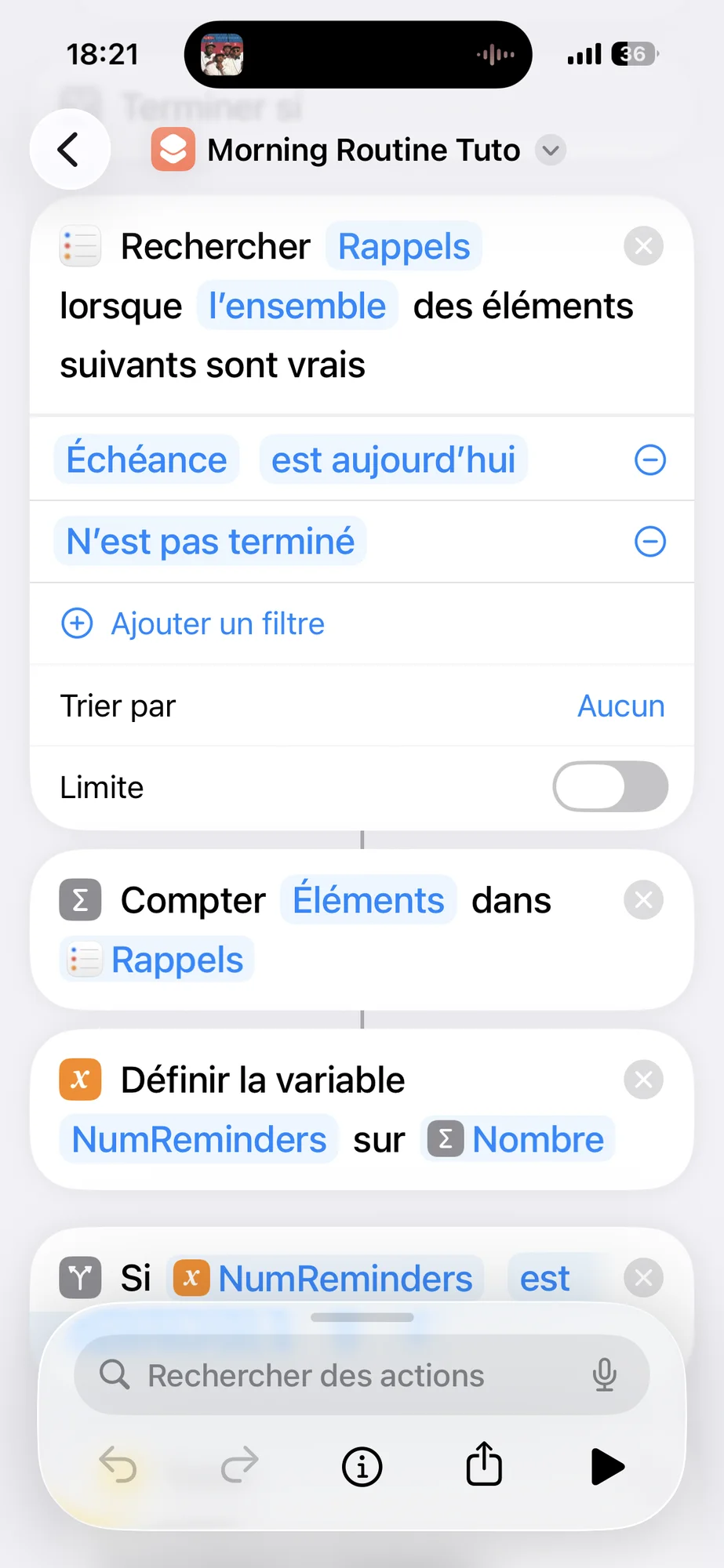Edit the Échéance filter field
724x1568 pixels.
[x=147, y=460]
